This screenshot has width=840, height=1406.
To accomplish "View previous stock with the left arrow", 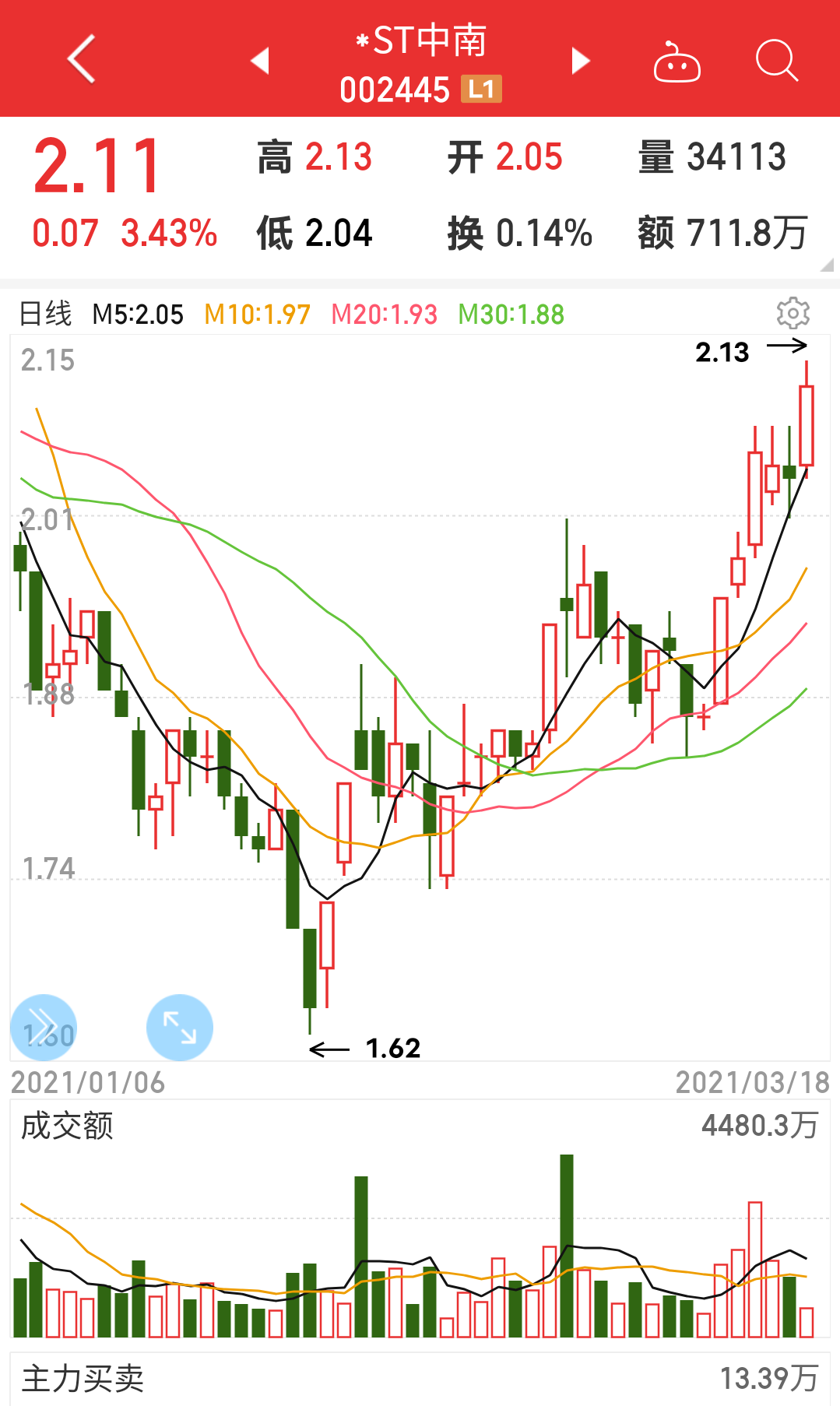I will pyautogui.click(x=261, y=59).
